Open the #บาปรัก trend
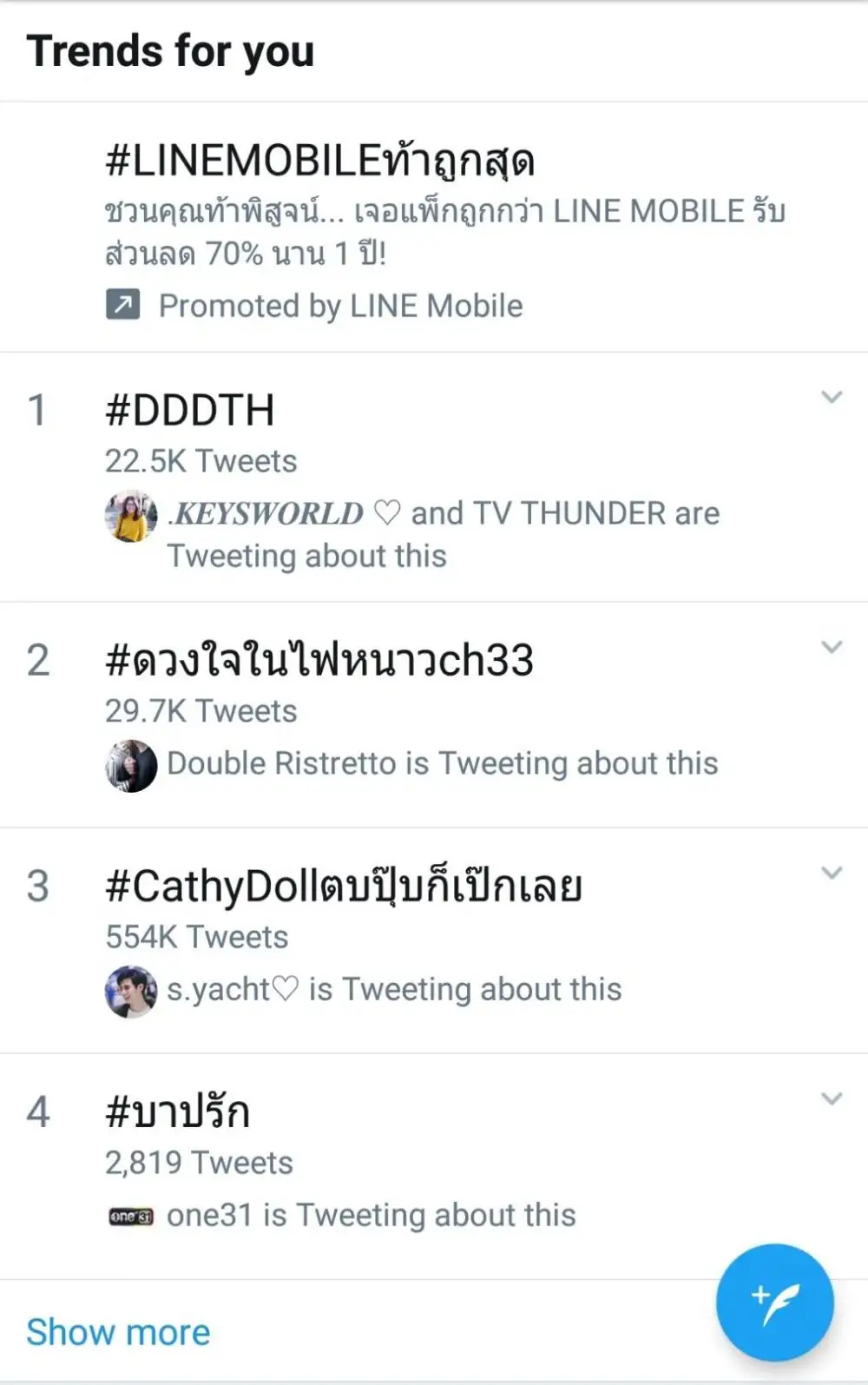868x1385 pixels. coord(178,1112)
